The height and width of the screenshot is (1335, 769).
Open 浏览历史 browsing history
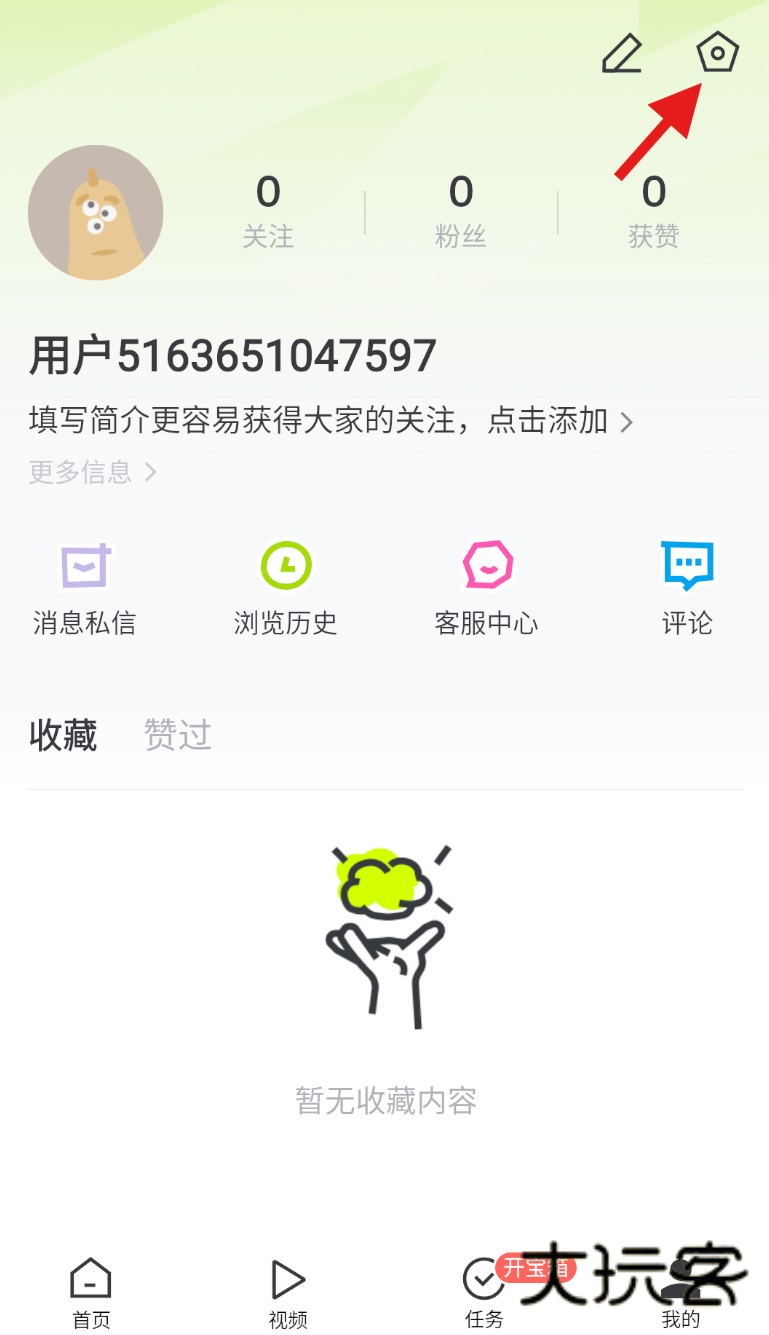(285, 590)
